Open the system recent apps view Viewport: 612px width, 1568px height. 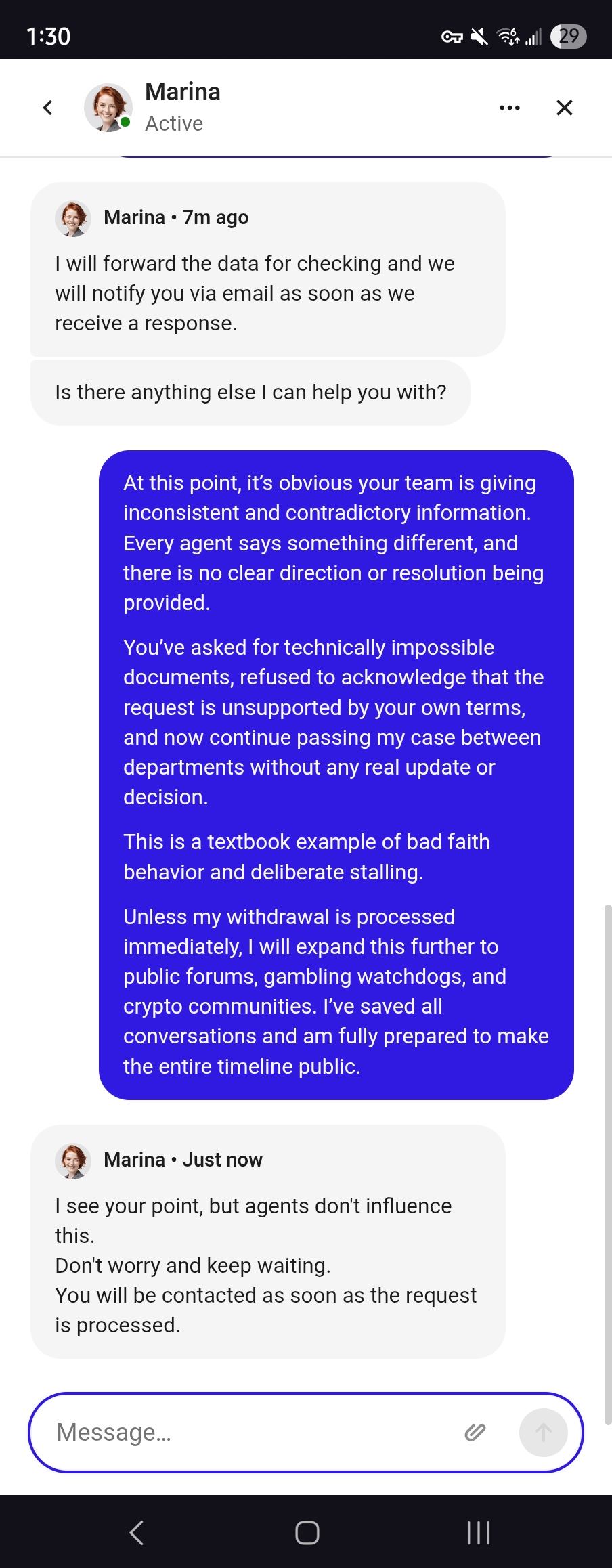click(478, 1532)
